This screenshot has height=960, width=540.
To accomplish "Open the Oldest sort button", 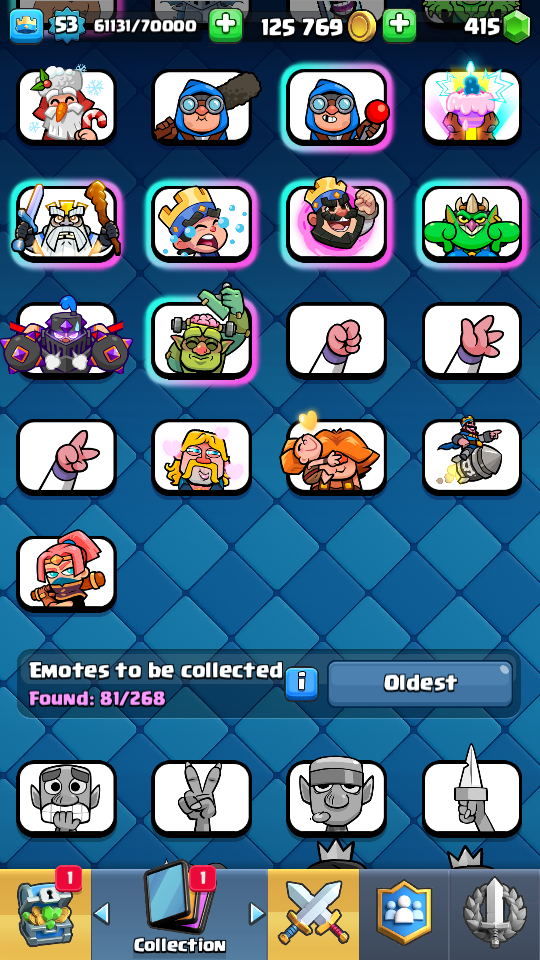I will [x=420, y=683].
